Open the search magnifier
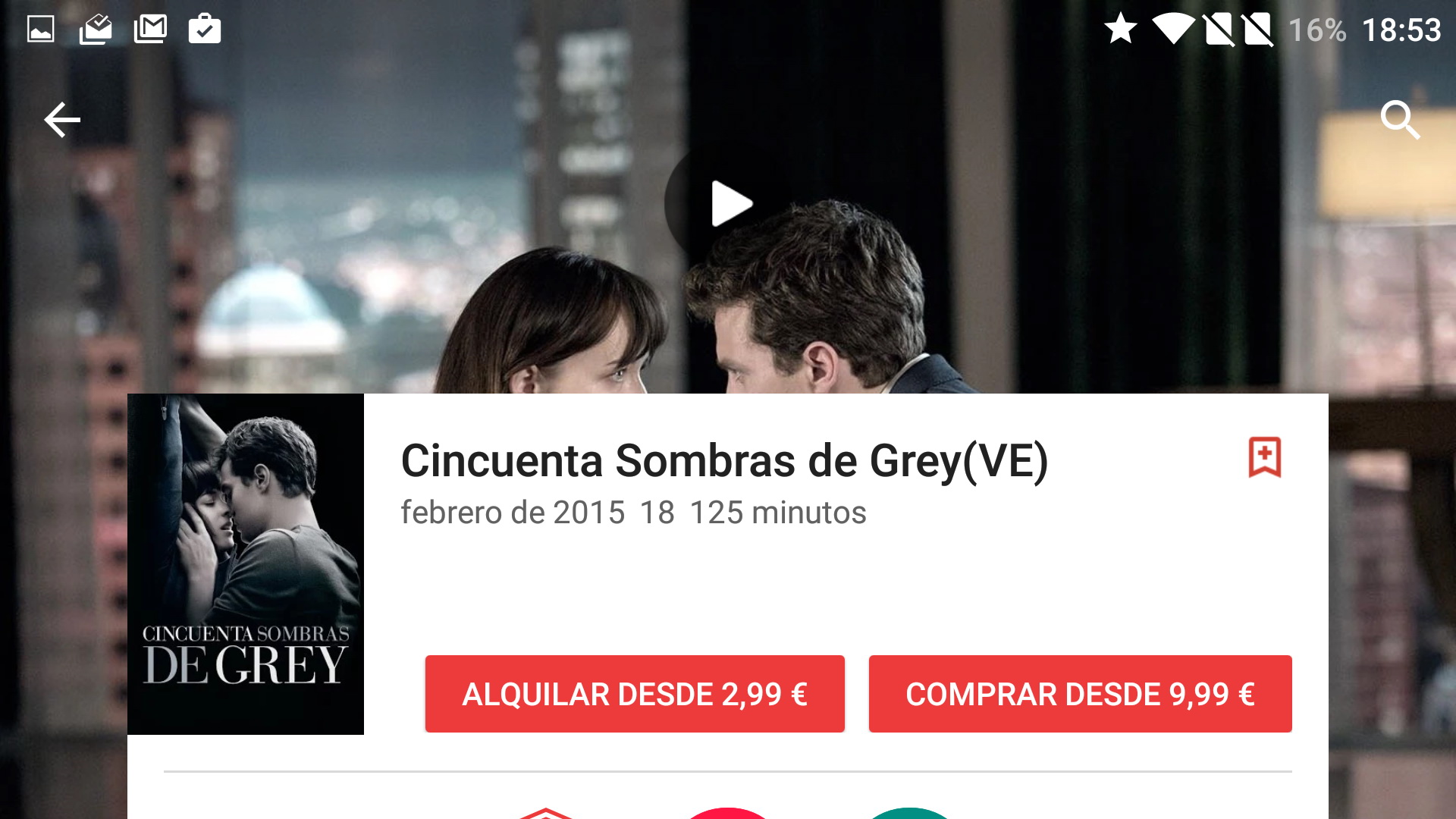 click(x=1399, y=120)
